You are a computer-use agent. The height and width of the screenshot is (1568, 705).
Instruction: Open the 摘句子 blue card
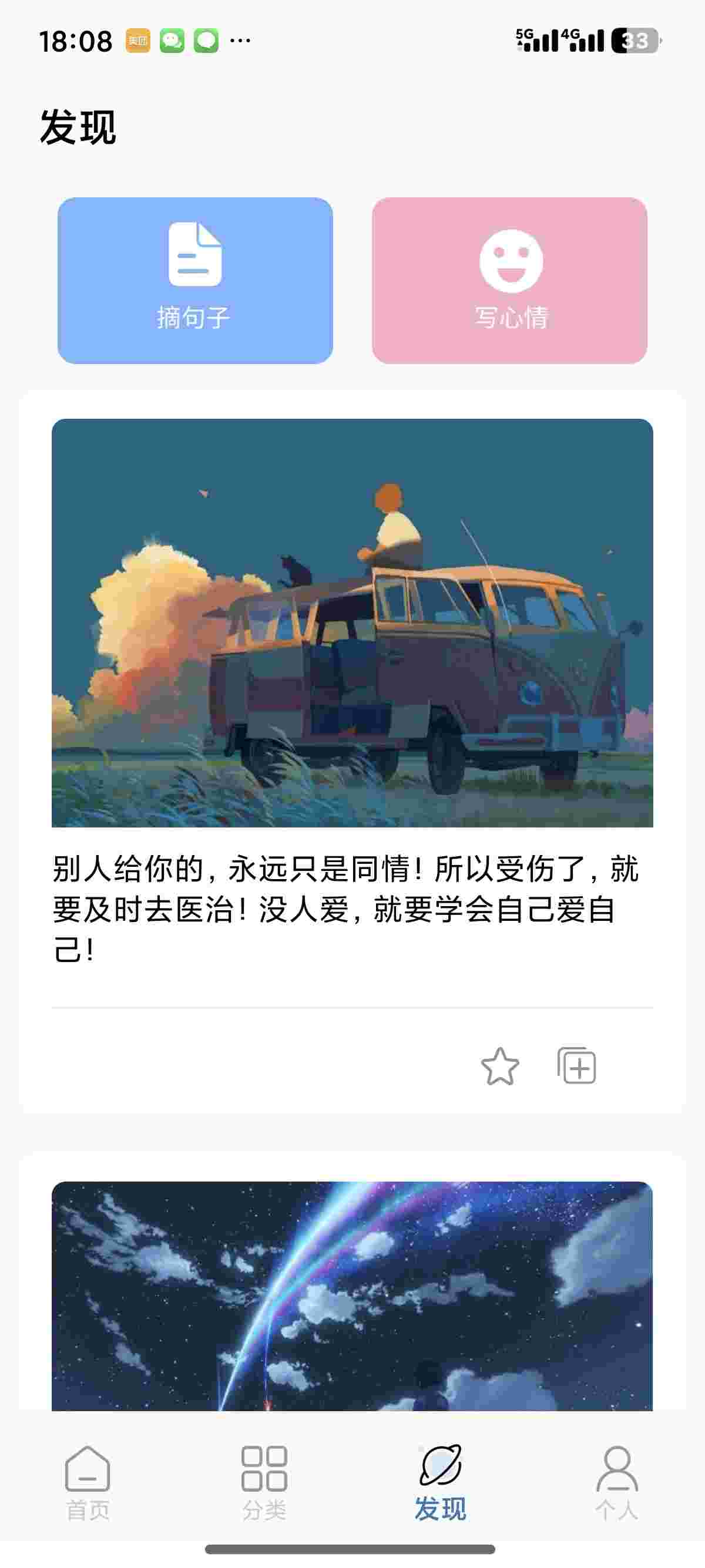195,280
